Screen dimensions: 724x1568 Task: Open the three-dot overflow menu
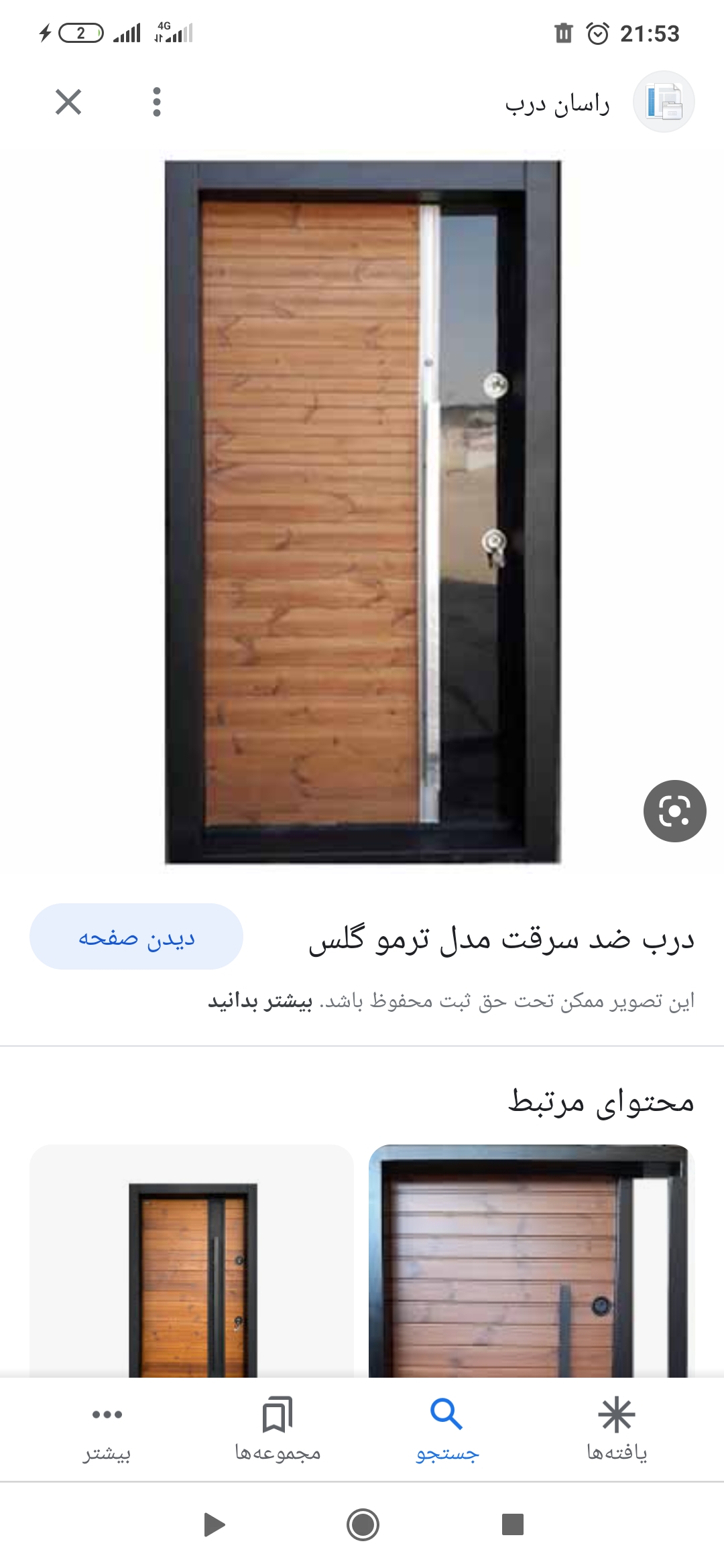(x=157, y=102)
